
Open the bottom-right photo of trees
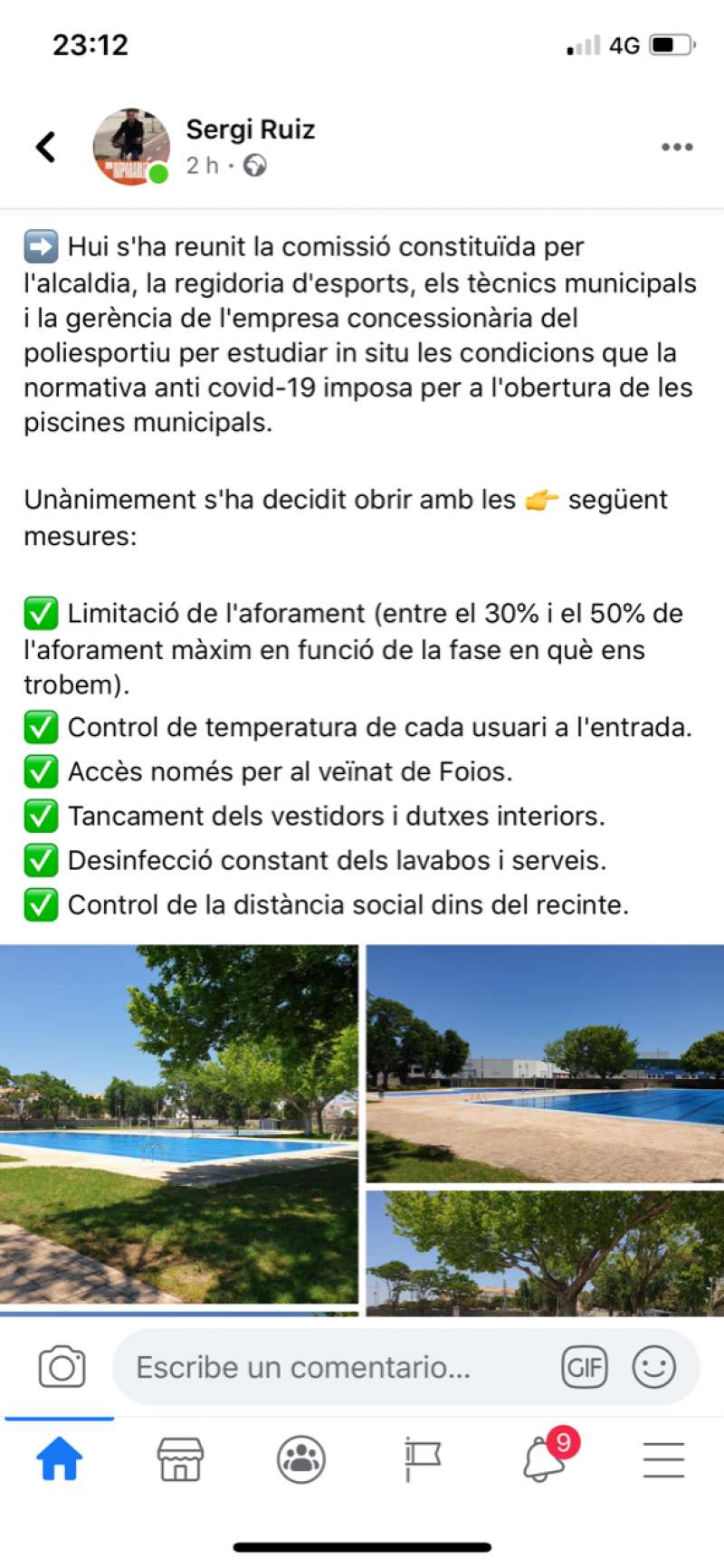[x=545, y=1253]
